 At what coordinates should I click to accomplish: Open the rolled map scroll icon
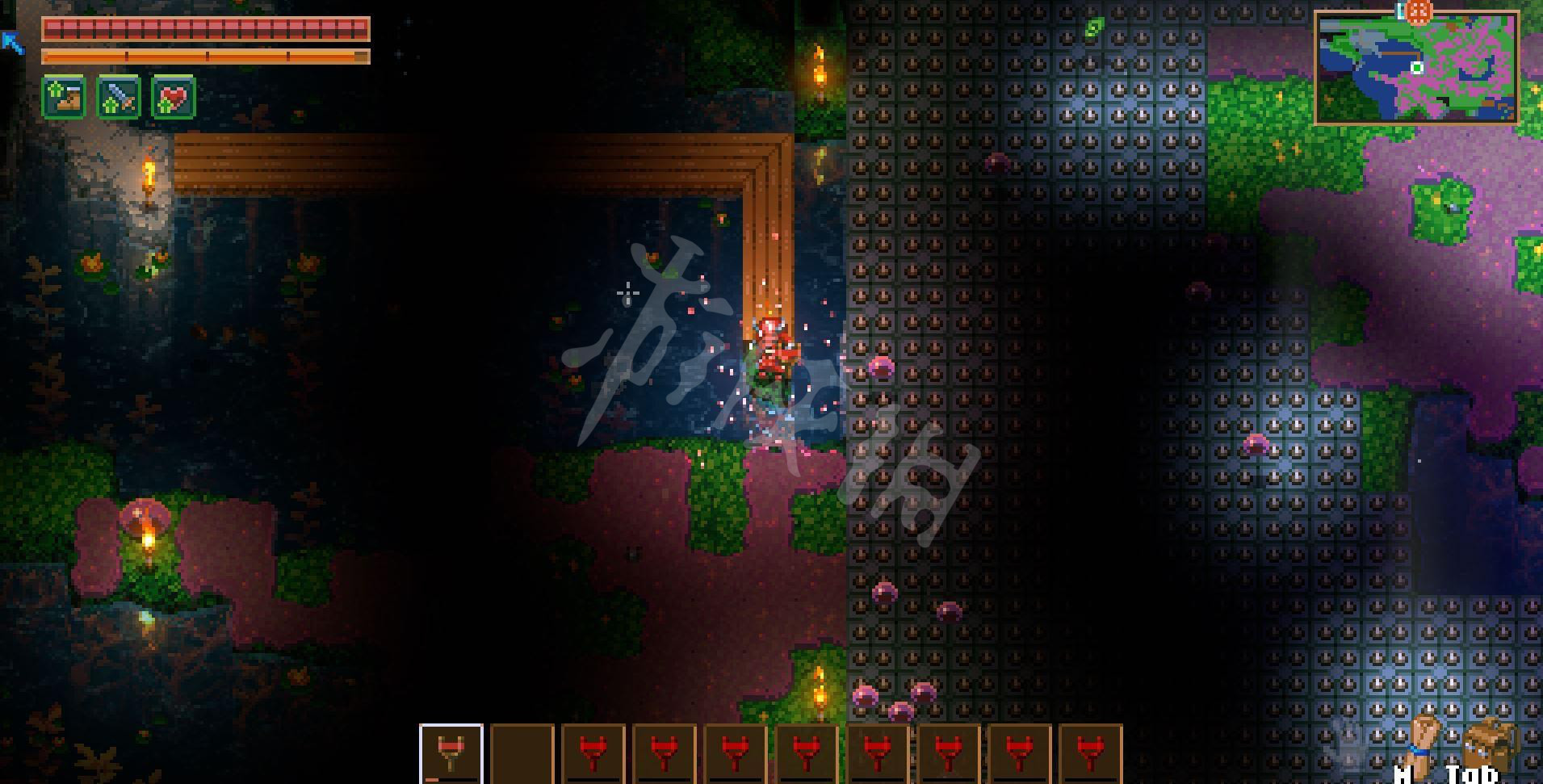[x=1424, y=741]
